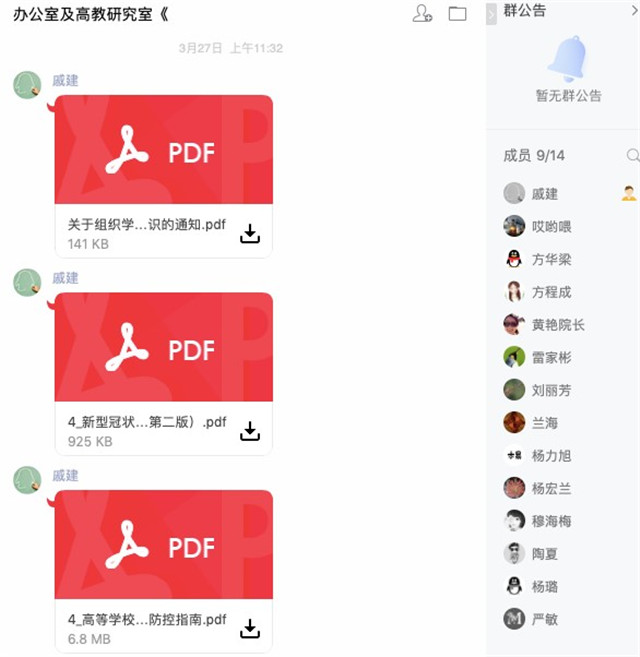Download the 141 KB PDF file
This screenshot has width=640, height=657.
point(250,234)
